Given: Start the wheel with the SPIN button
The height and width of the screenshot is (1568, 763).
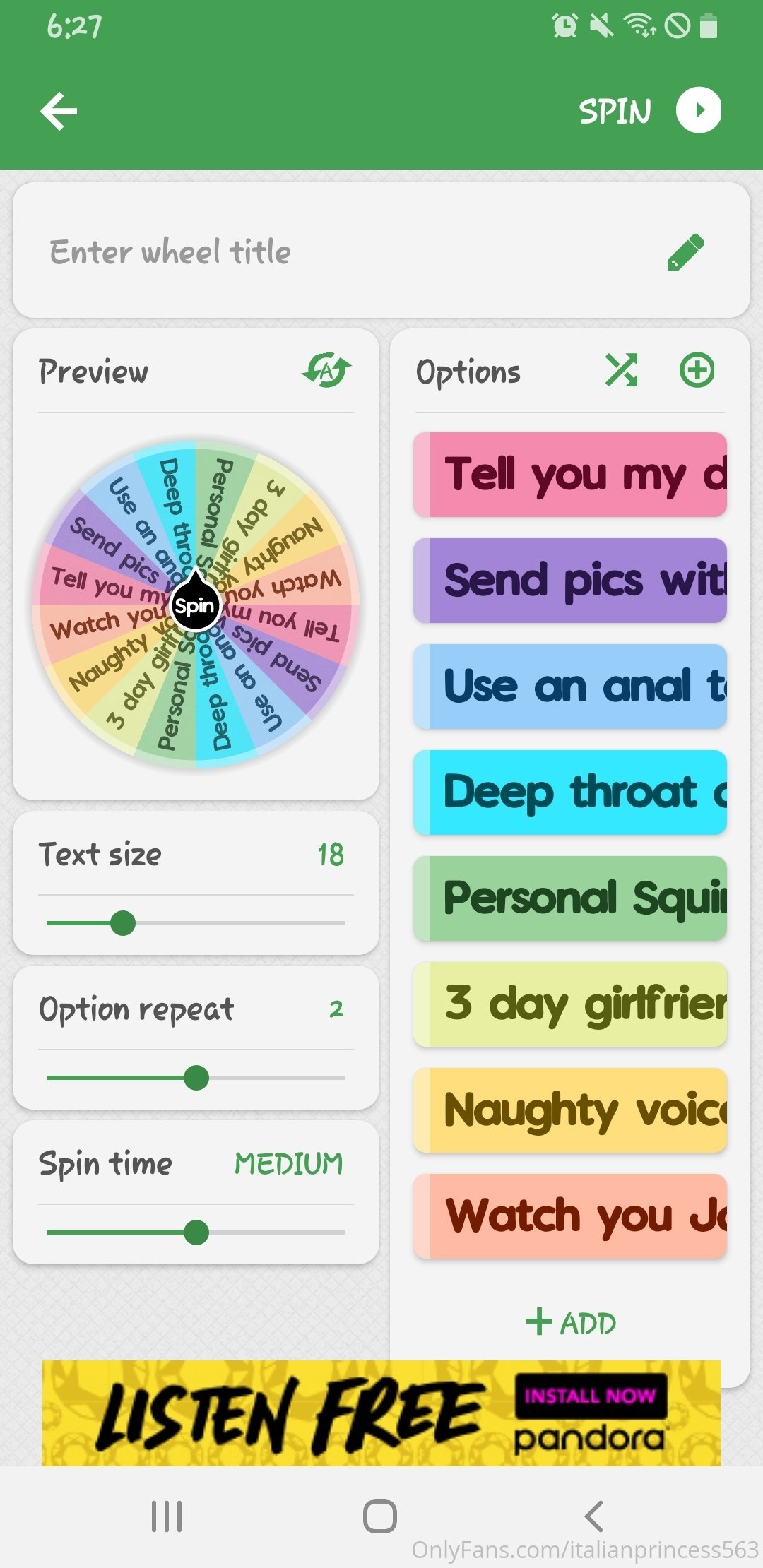Looking at the screenshot, I should (x=650, y=110).
